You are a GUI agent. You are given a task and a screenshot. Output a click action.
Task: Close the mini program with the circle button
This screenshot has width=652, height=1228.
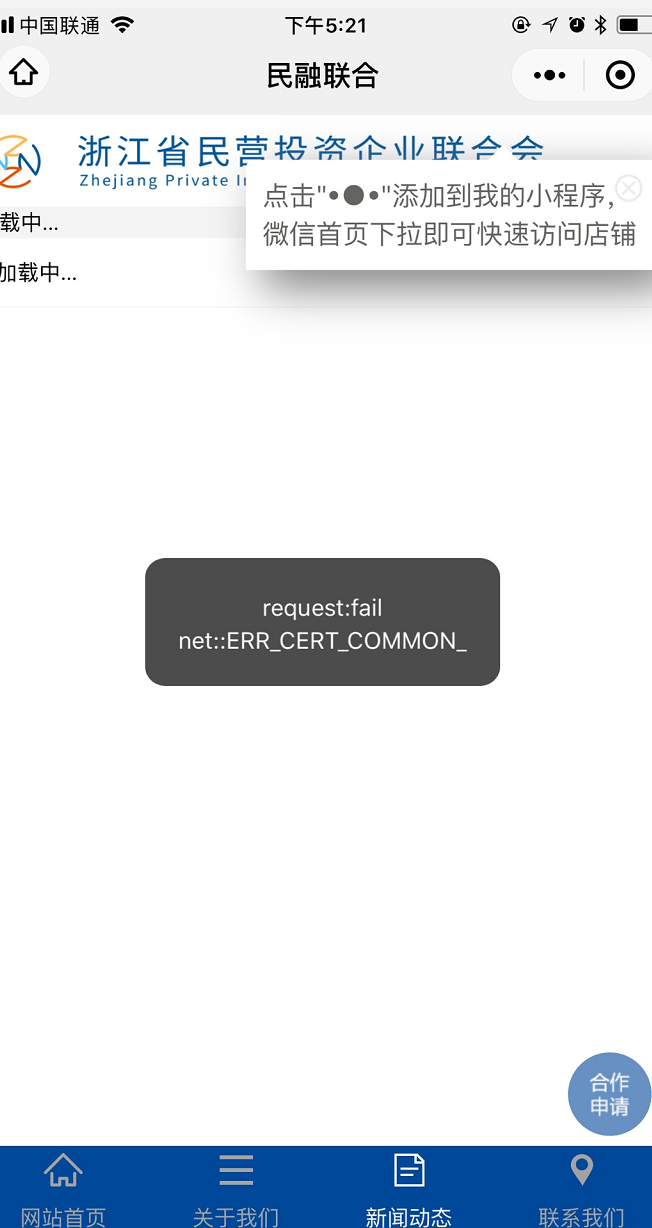pos(620,75)
